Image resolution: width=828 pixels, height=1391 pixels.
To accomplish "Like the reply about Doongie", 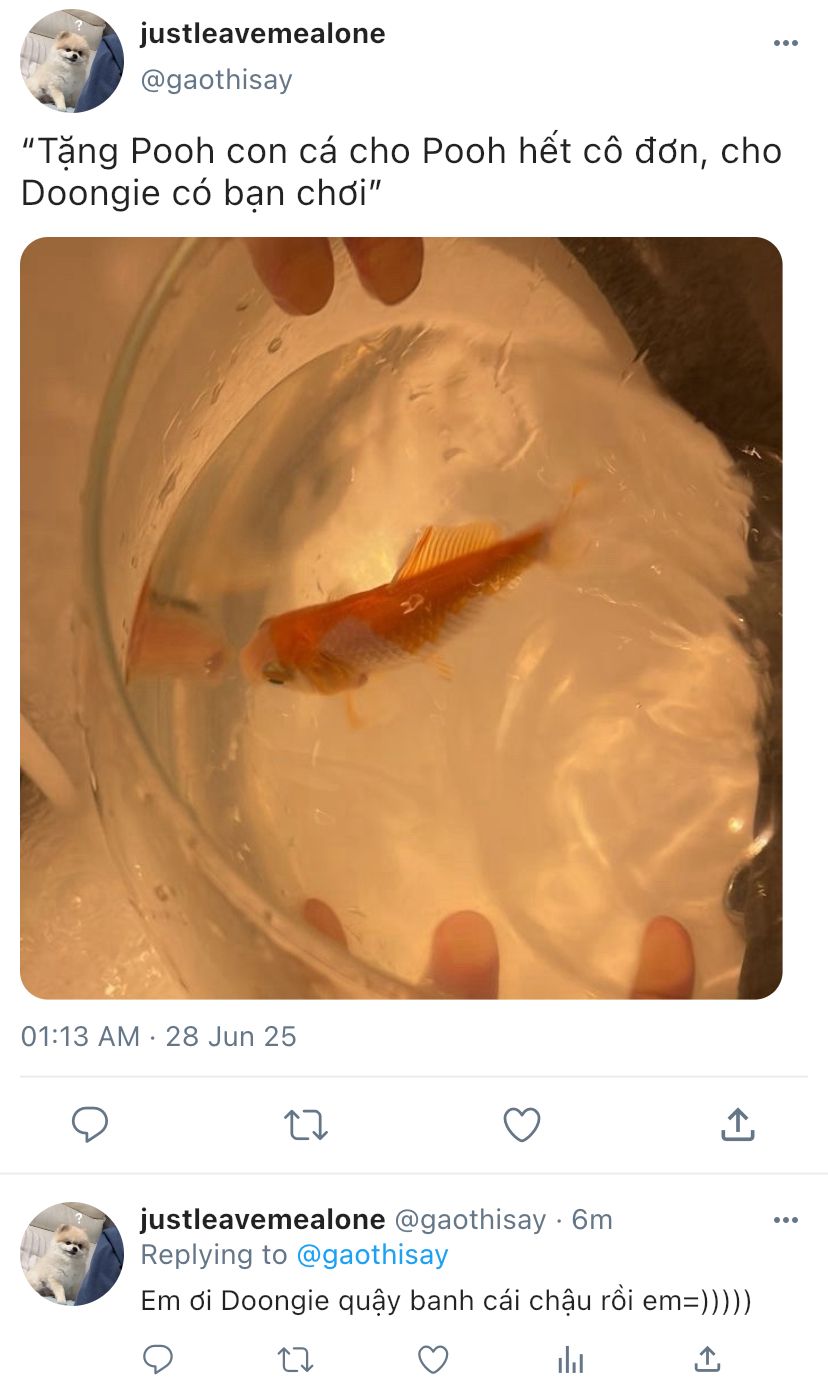I will coord(432,1359).
